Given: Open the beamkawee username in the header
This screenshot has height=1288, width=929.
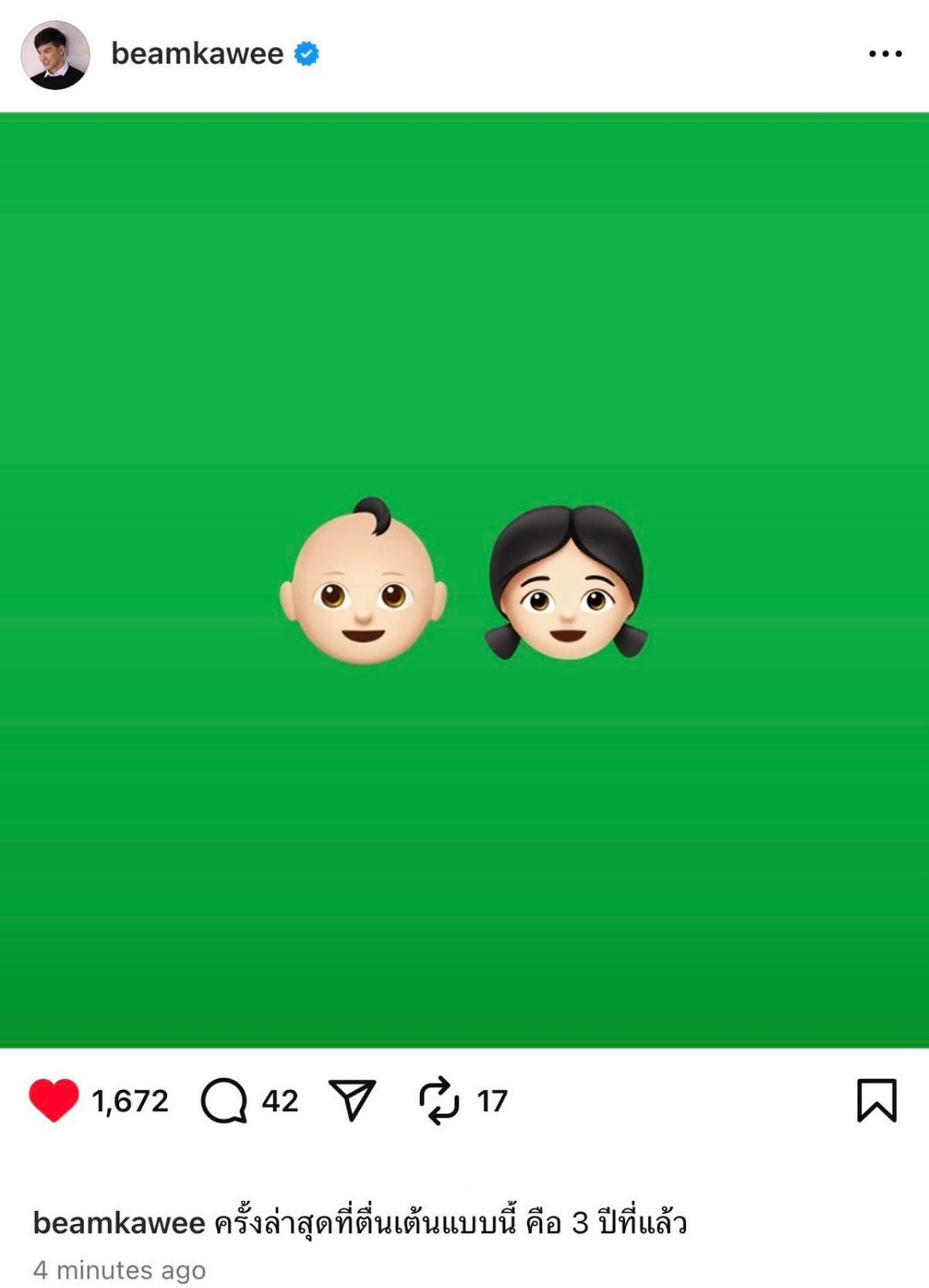Looking at the screenshot, I should [x=197, y=54].
